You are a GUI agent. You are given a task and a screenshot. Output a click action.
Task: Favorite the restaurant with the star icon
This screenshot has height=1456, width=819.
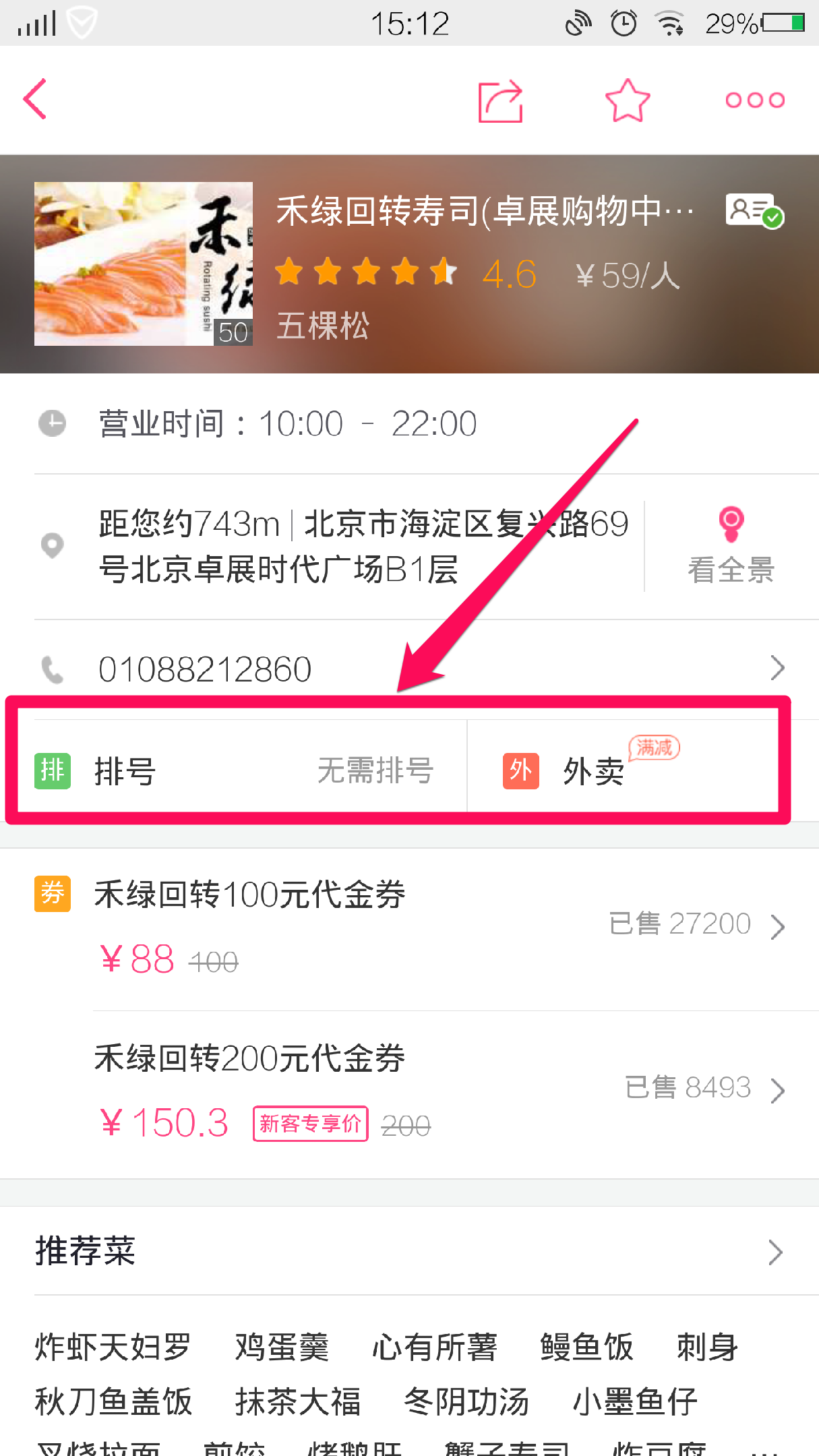[x=627, y=101]
